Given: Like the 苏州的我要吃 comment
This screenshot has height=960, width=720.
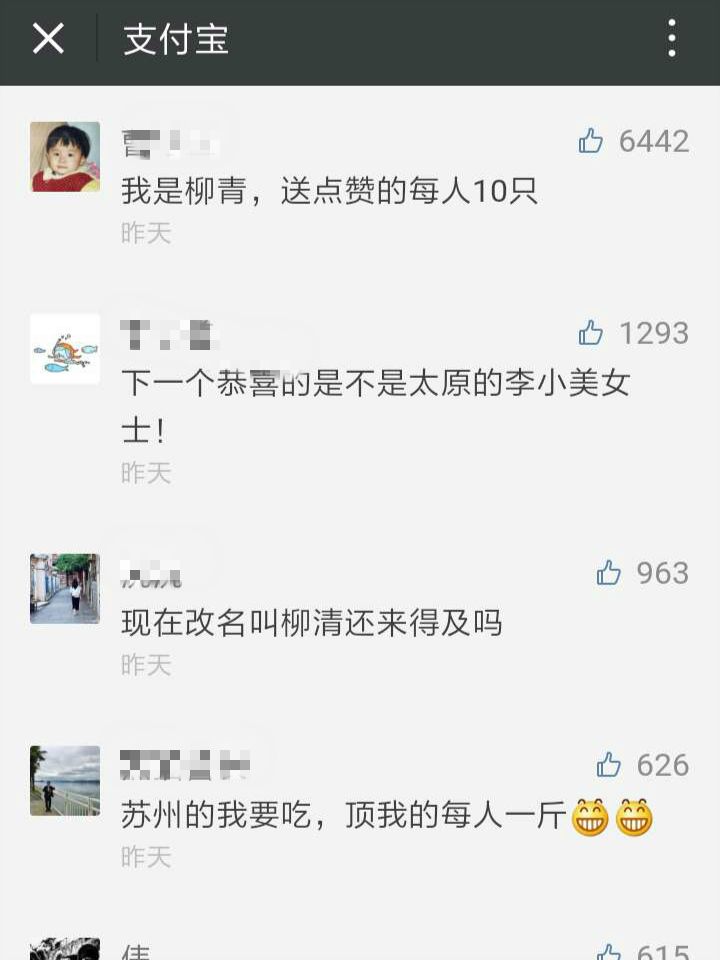Looking at the screenshot, I should [609, 765].
